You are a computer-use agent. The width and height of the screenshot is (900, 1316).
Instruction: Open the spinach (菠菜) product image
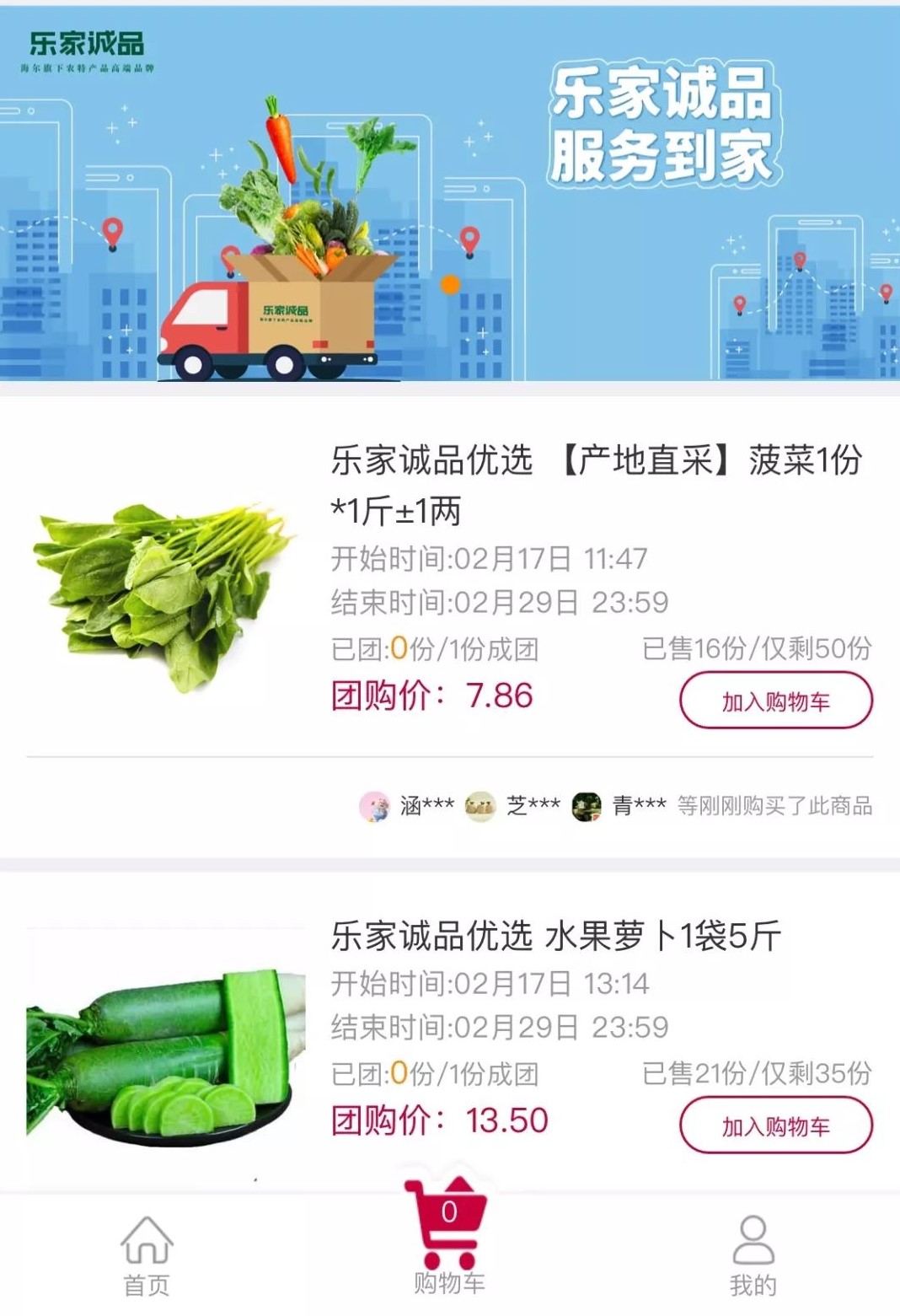164,594
